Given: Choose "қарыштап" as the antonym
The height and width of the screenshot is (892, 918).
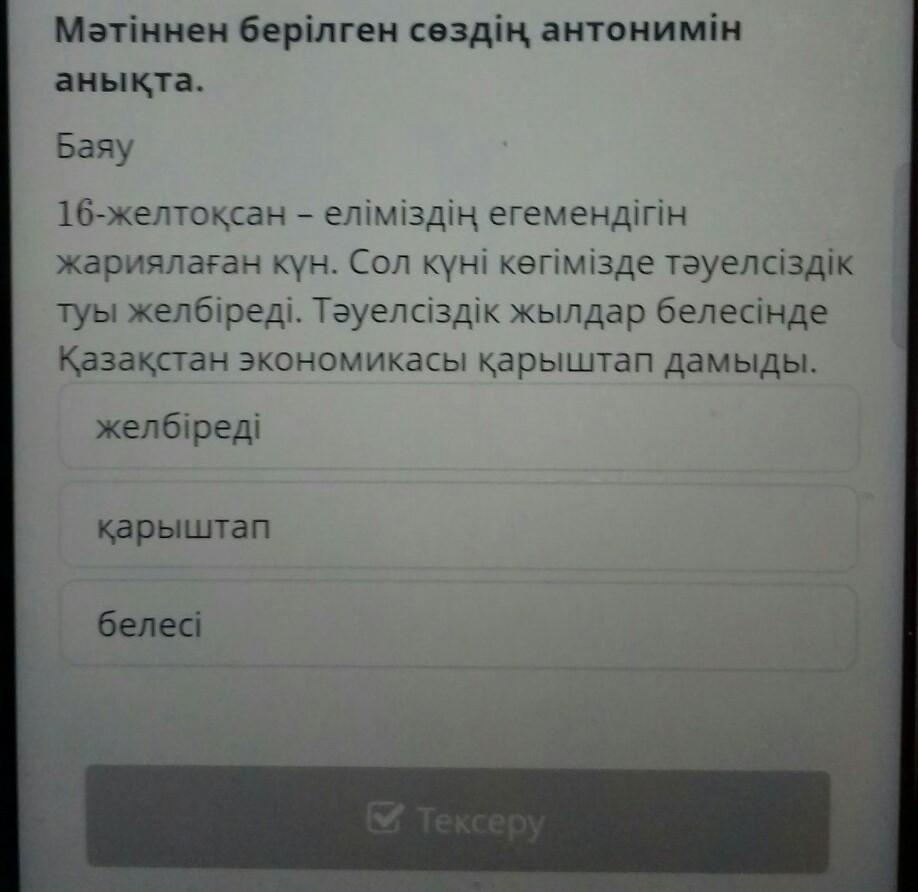Looking at the screenshot, I should point(458,528).
